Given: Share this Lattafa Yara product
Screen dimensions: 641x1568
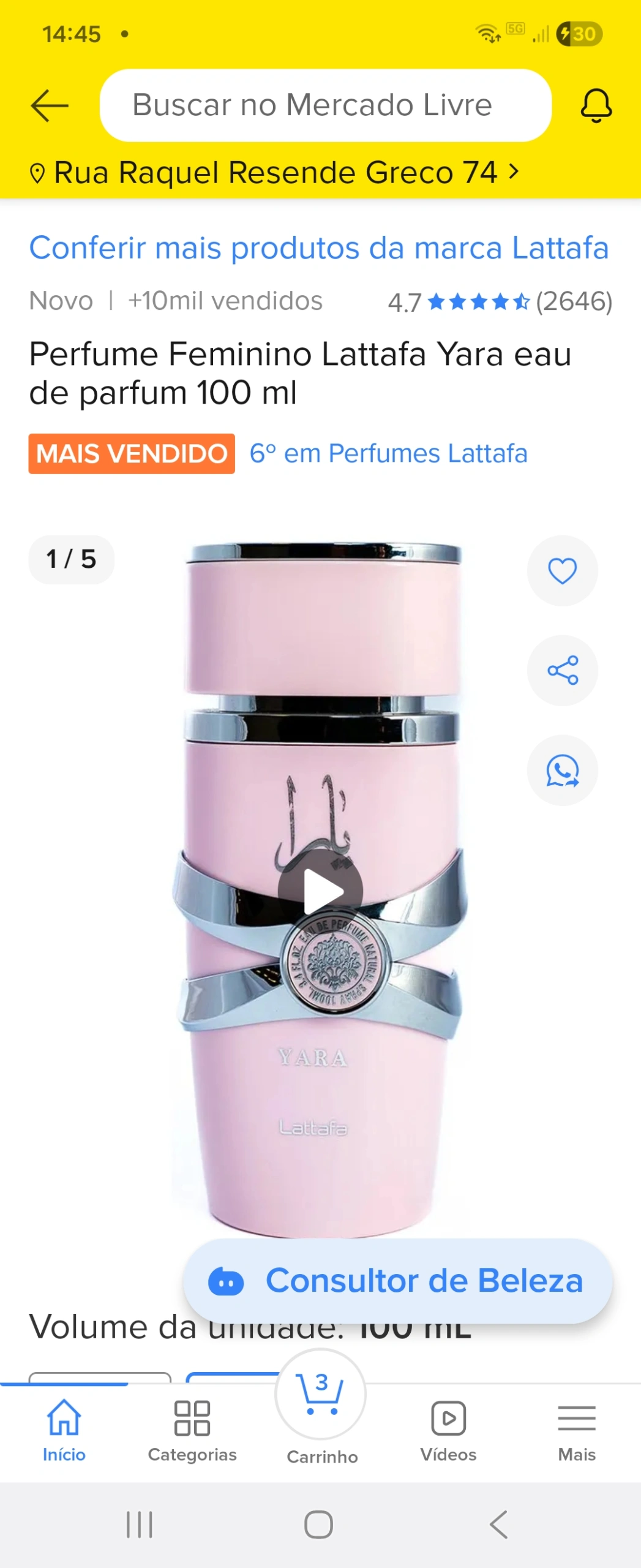Looking at the screenshot, I should click(x=562, y=670).
